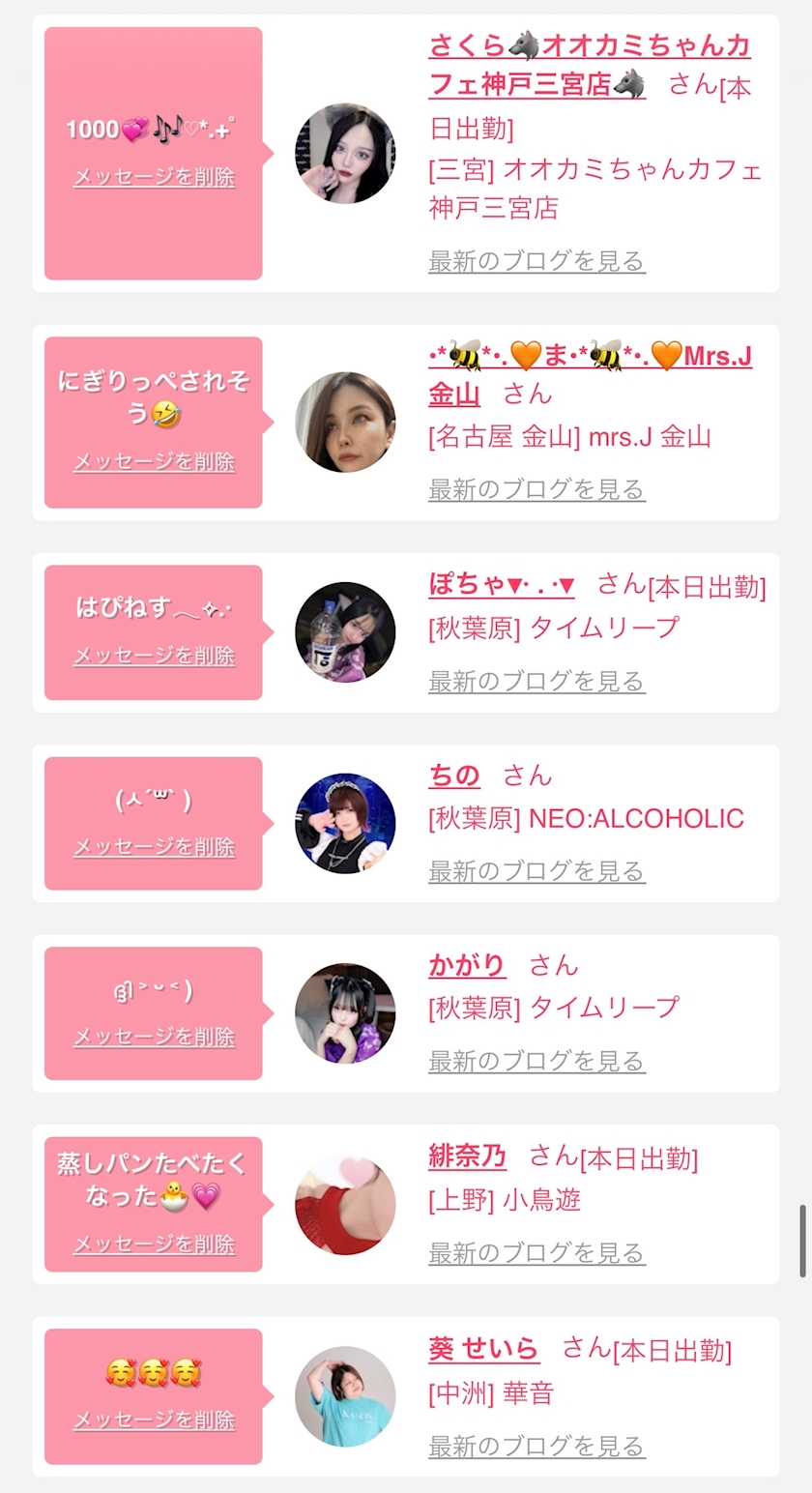
Task: Delete the 蒸しパンたべたくなった message
Action: [154, 1244]
